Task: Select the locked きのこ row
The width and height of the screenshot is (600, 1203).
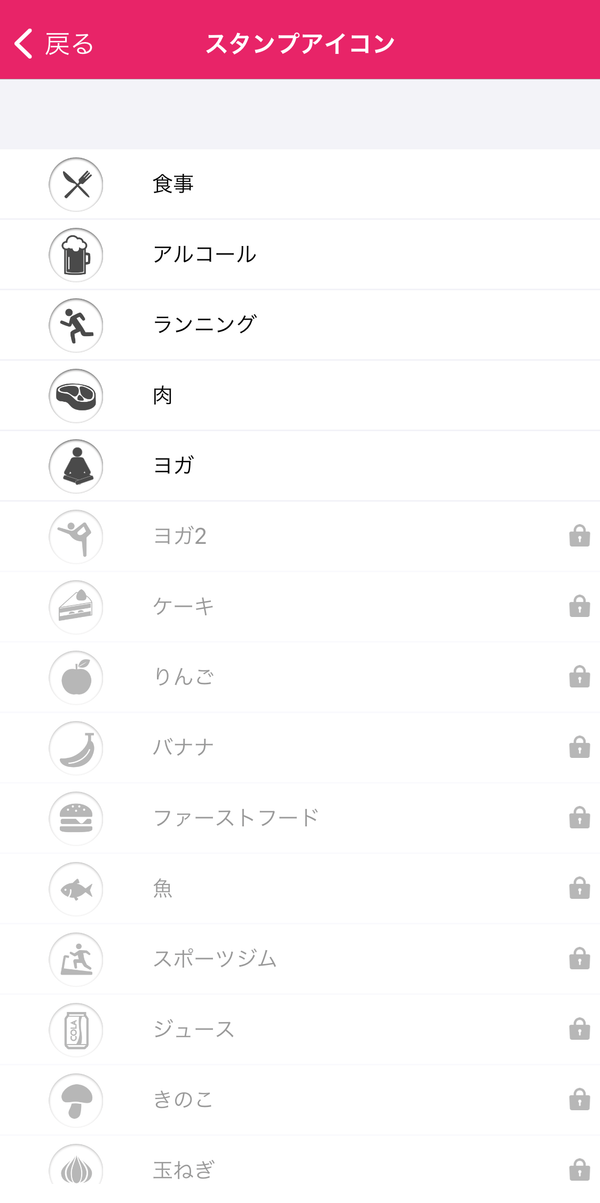Action: click(x=300, y=1100)
